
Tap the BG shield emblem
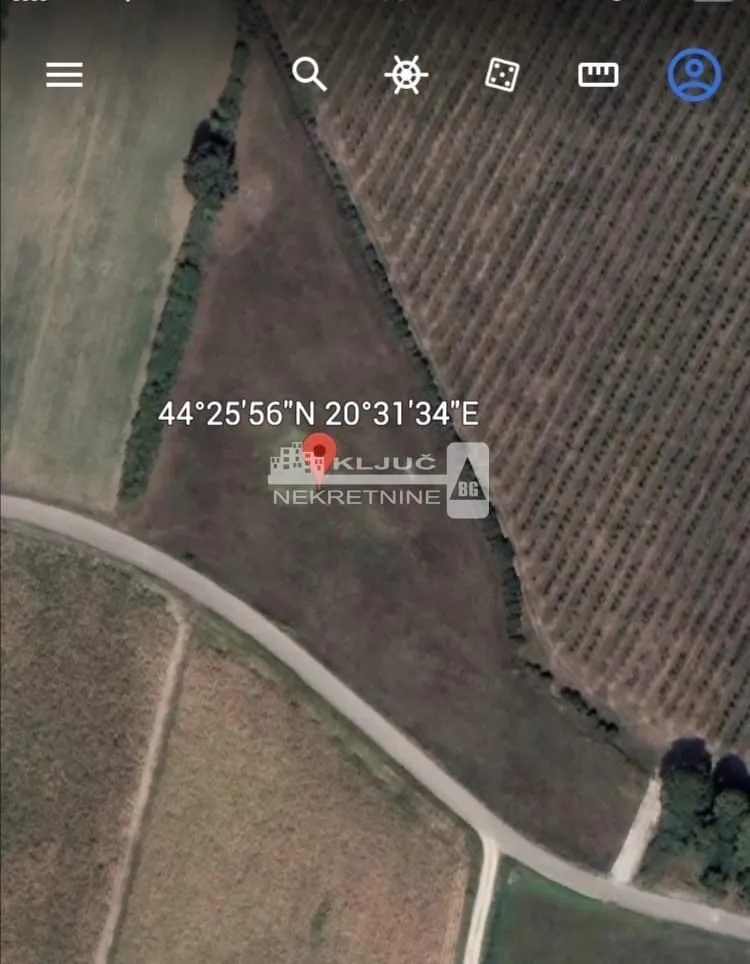pyautogui.click(x=468, y=482)
